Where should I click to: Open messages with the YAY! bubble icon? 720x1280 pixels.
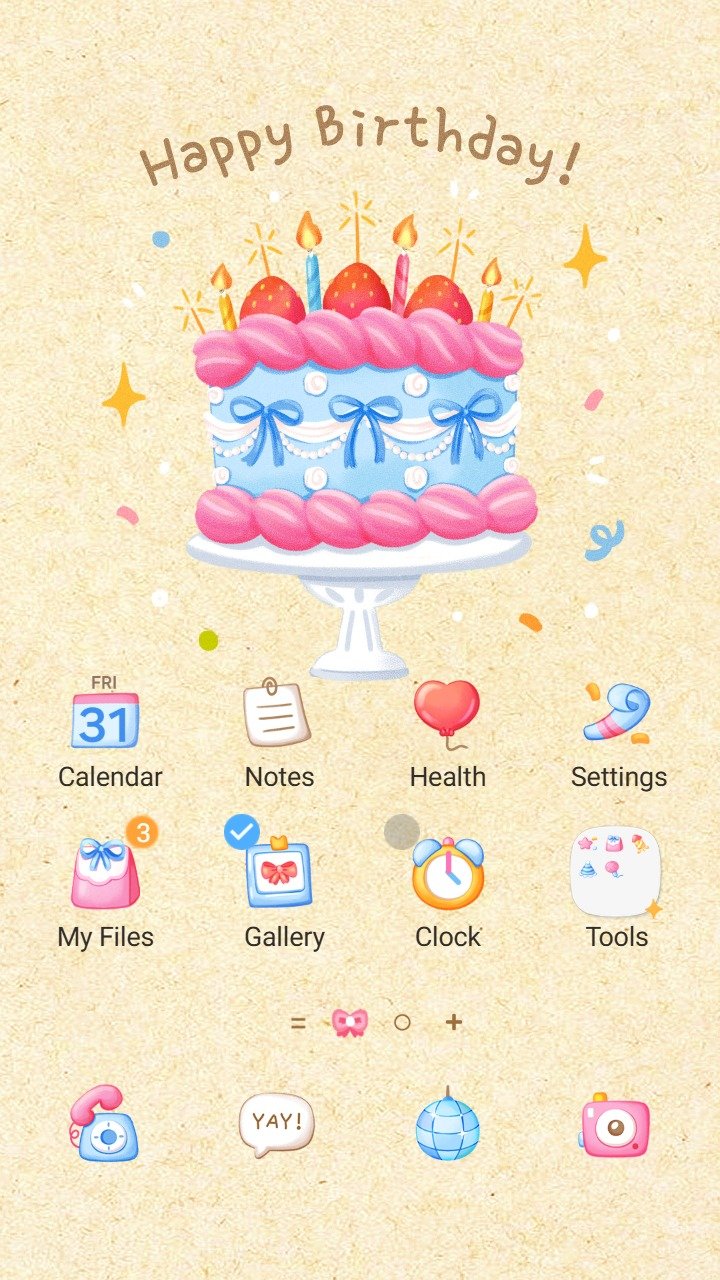point(276,1124)
